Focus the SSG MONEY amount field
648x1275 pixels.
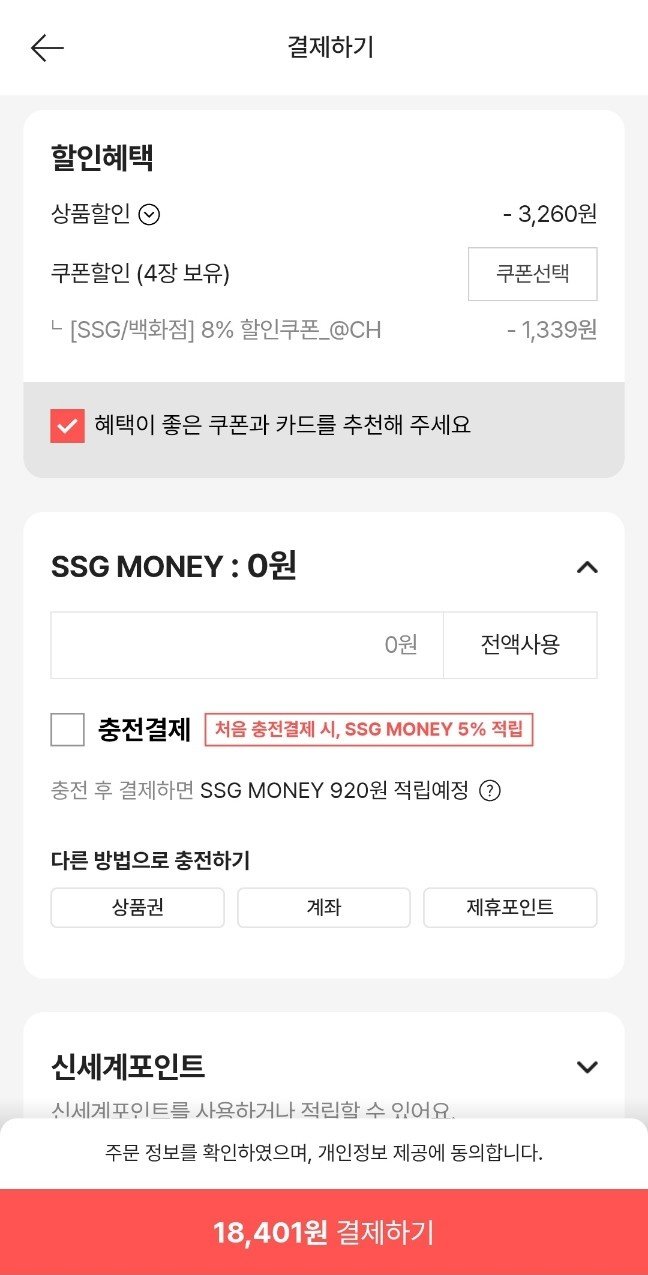coord(247,645)
